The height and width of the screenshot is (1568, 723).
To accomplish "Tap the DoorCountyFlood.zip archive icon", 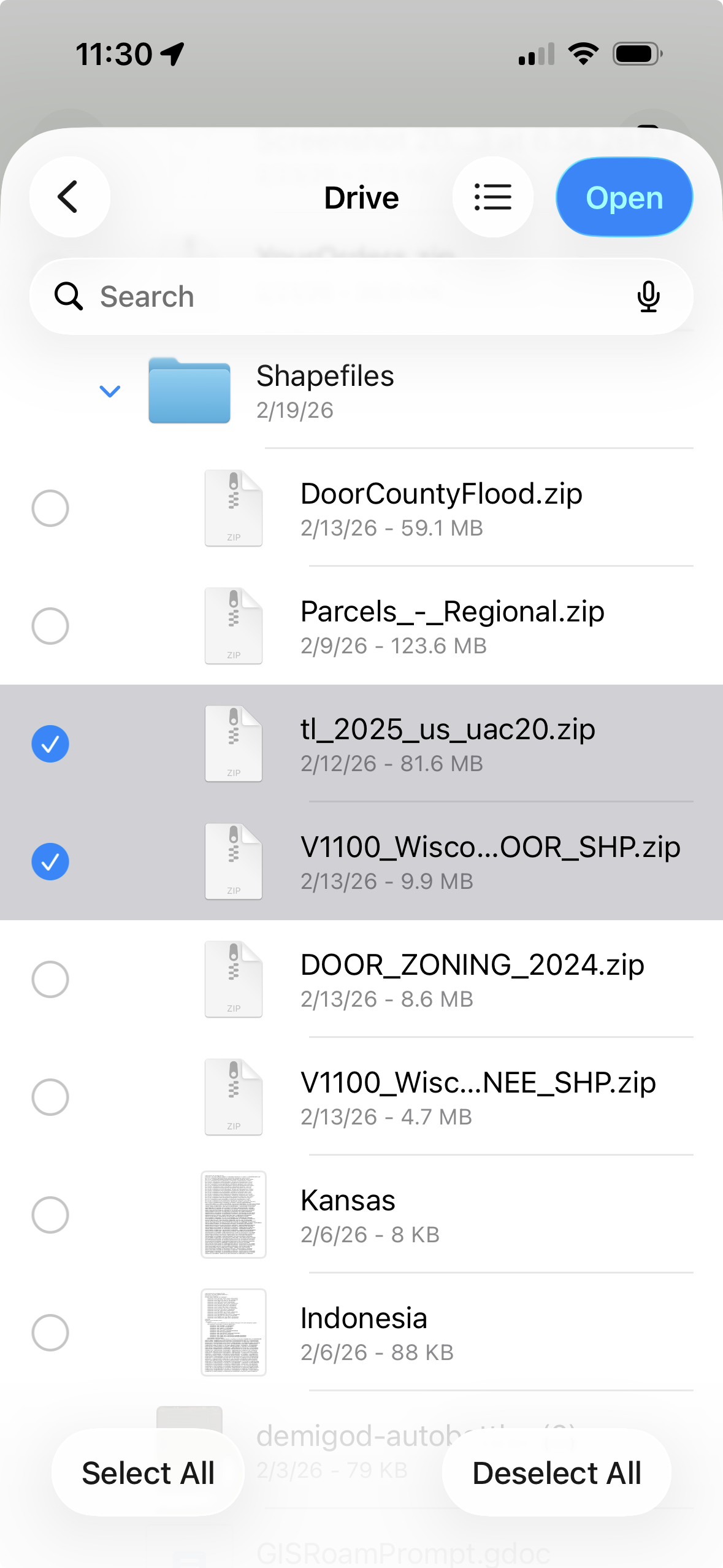I will tap(233, 508).
